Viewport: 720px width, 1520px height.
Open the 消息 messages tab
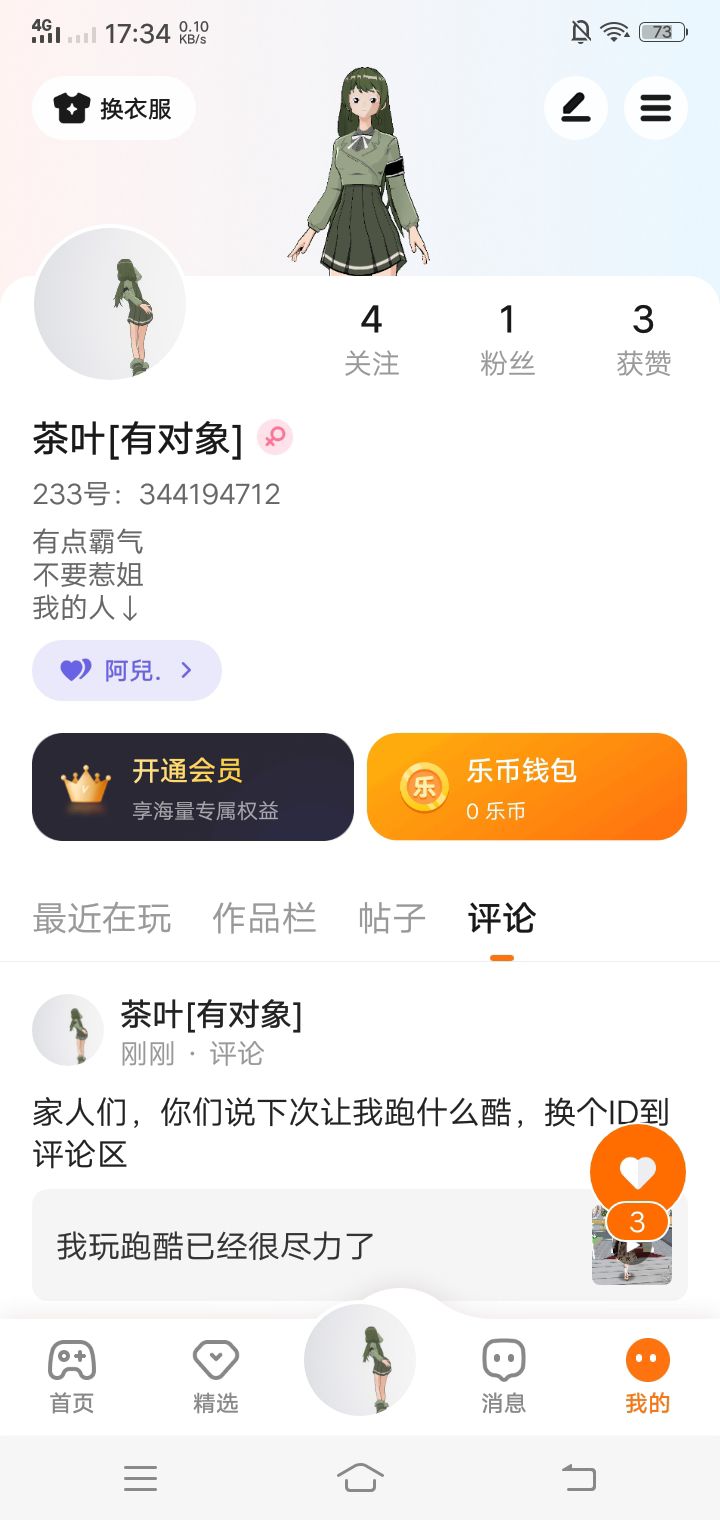pyautogui.click(x=503, y=1377)
